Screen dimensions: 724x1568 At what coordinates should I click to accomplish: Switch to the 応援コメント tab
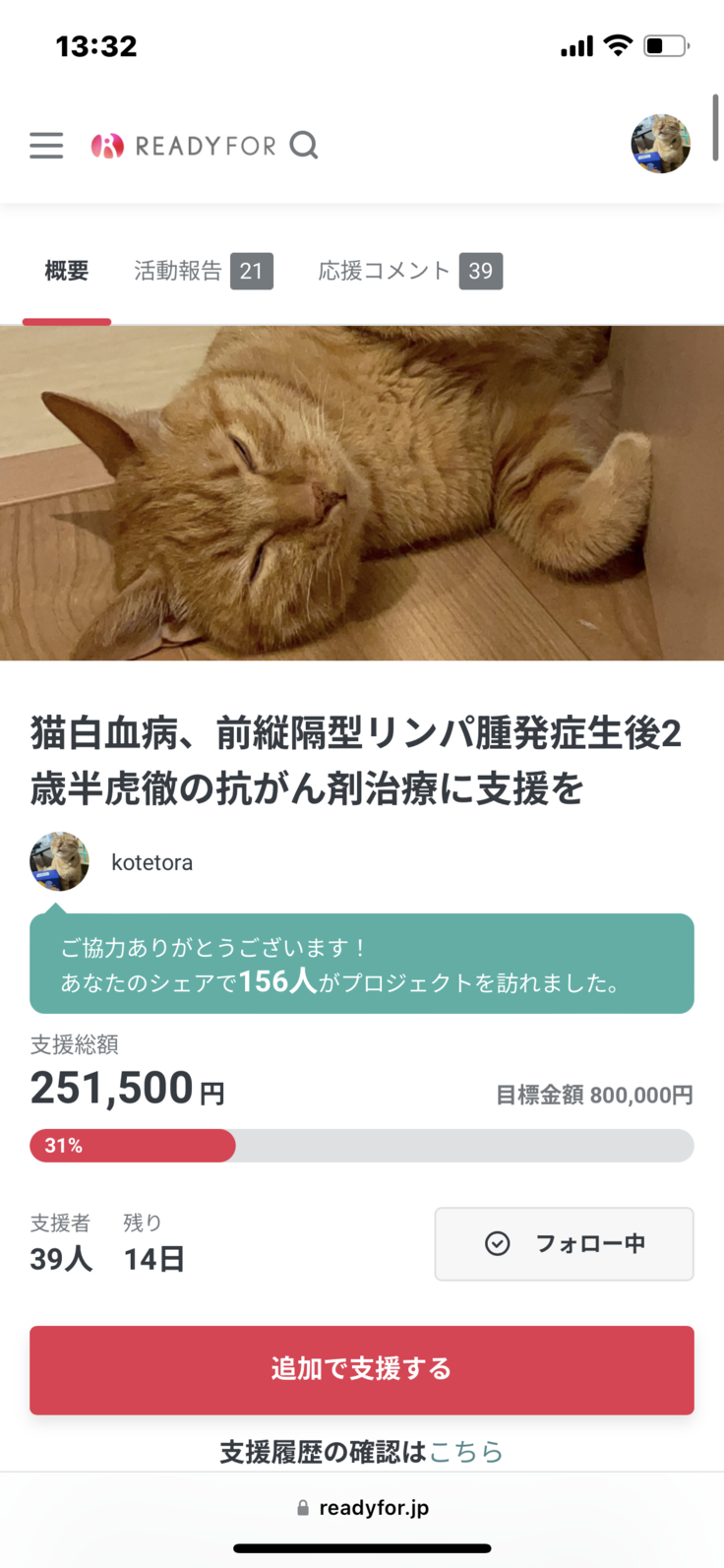(409, 271)
